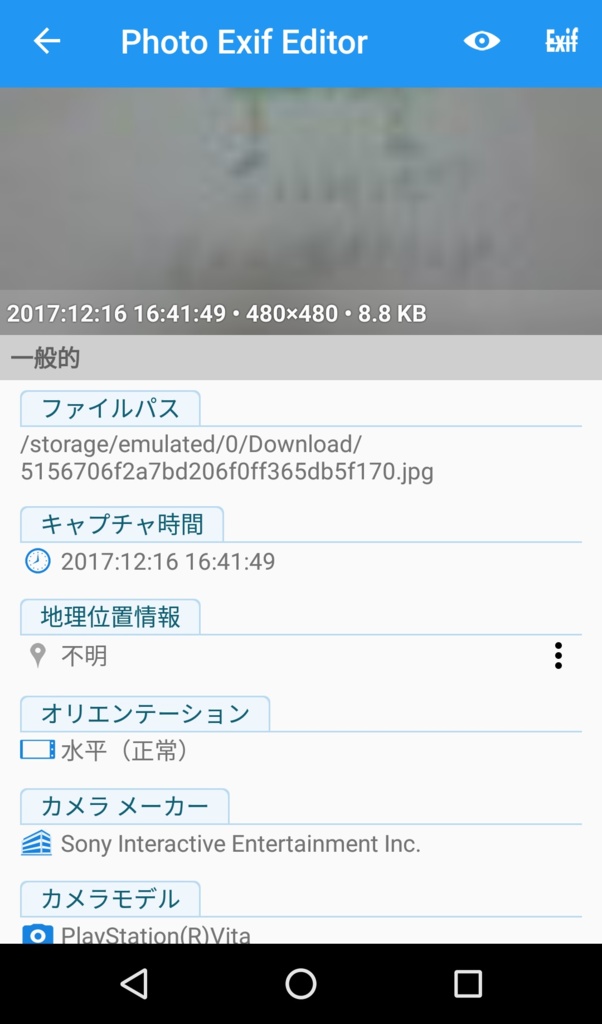
Task: Open recent apps from navigation bar
Action: pos(468,984)
